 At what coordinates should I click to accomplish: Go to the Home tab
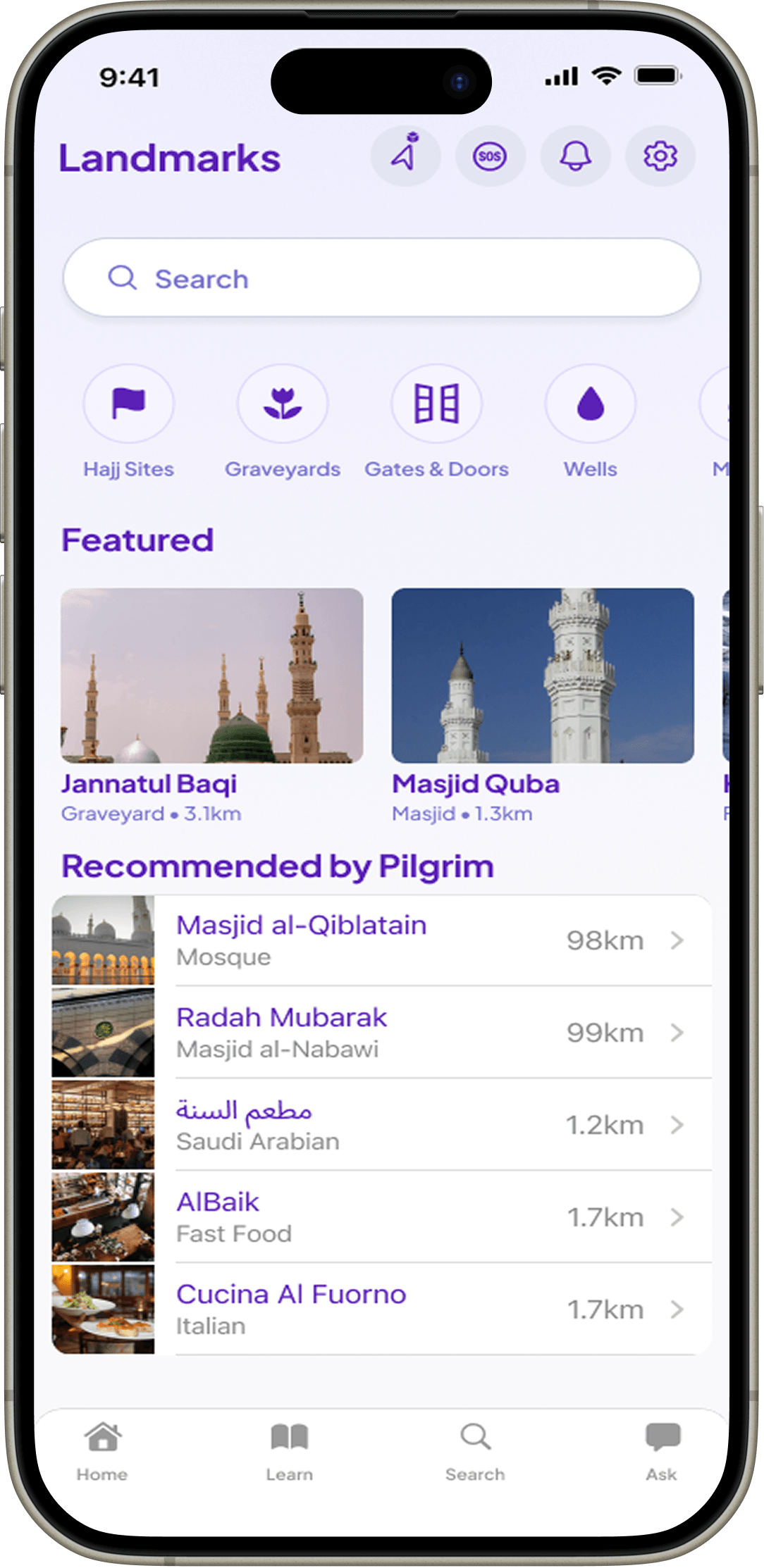103,1451
